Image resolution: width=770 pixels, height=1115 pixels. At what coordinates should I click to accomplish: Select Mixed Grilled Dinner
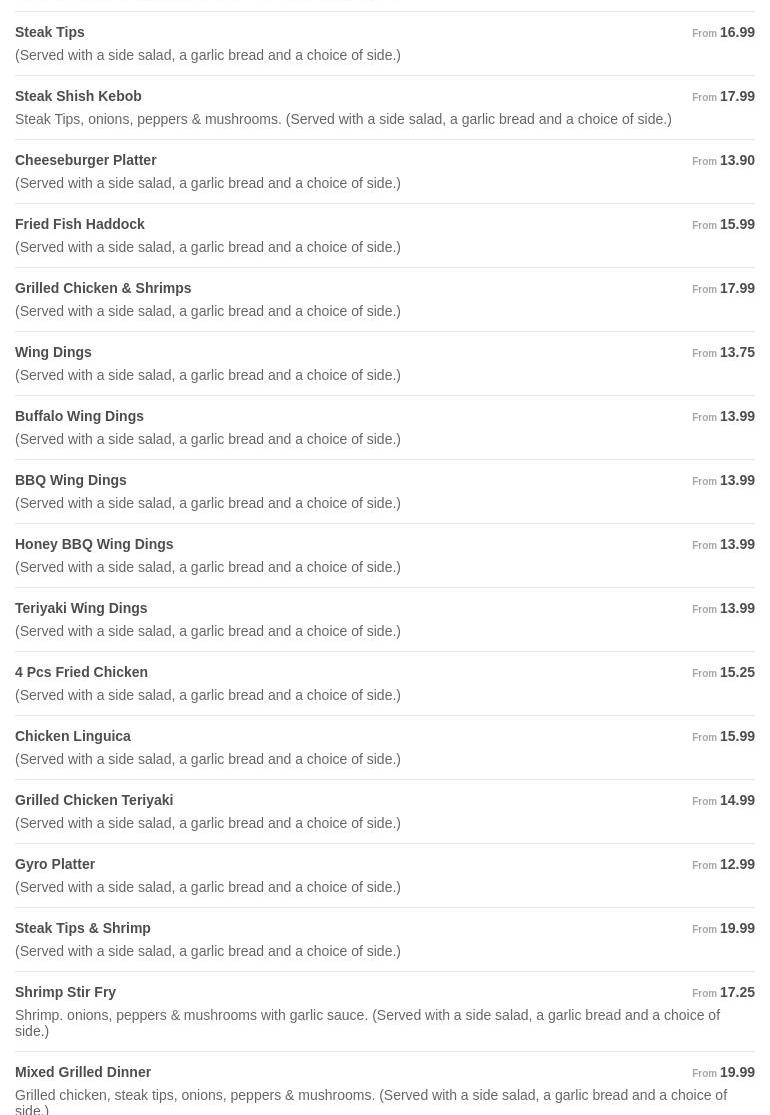[83, 1072]
